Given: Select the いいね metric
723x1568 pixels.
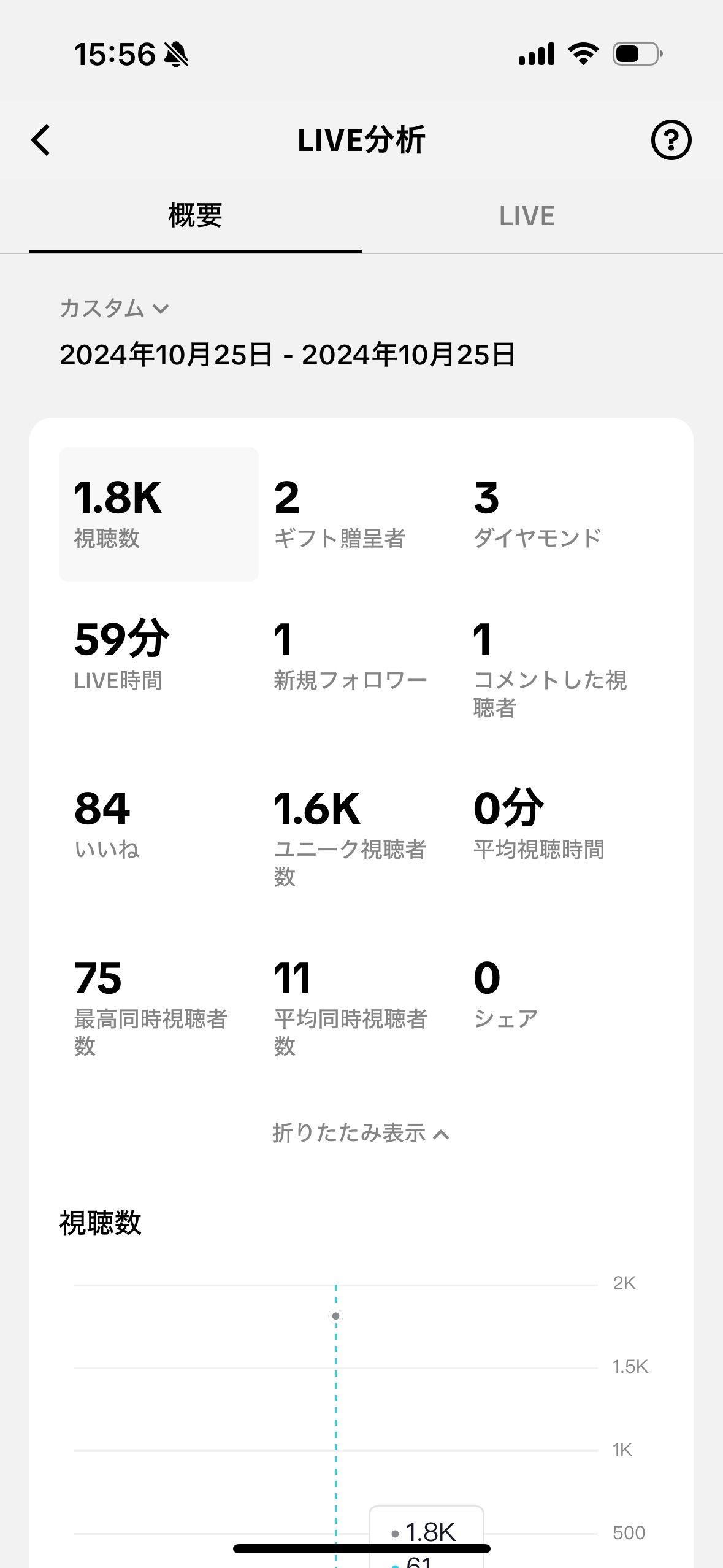Looking at the screenshot, I should coord(159,825).
